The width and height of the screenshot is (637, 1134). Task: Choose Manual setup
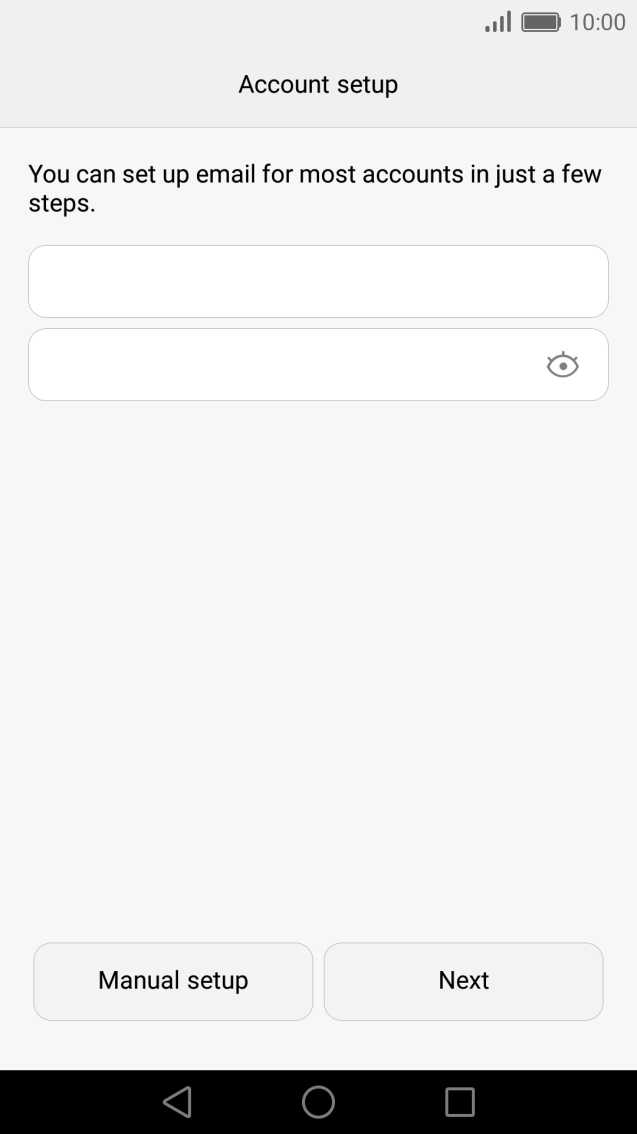[x=173, y=981]
